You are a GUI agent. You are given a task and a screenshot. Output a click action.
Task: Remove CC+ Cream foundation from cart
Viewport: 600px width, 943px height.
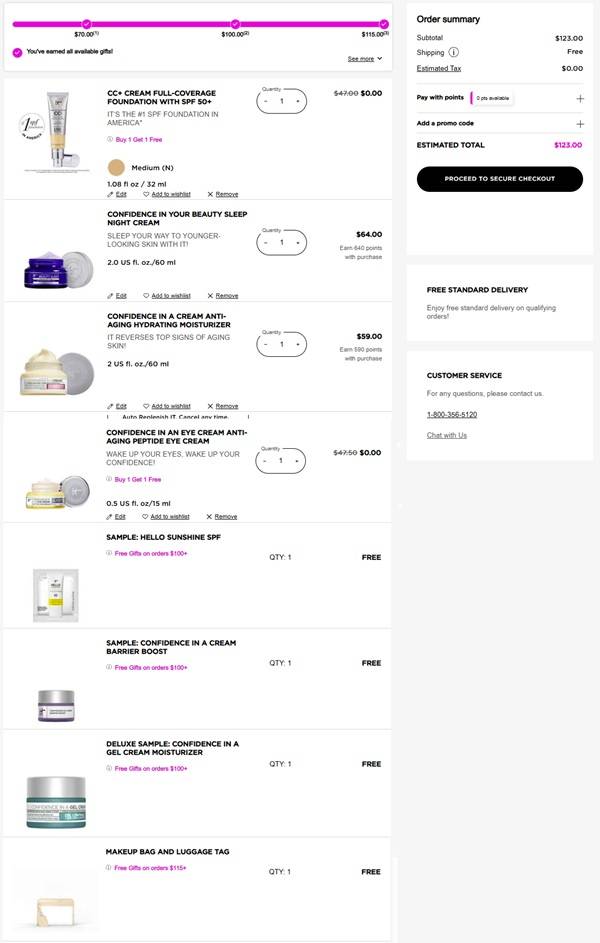223,194
